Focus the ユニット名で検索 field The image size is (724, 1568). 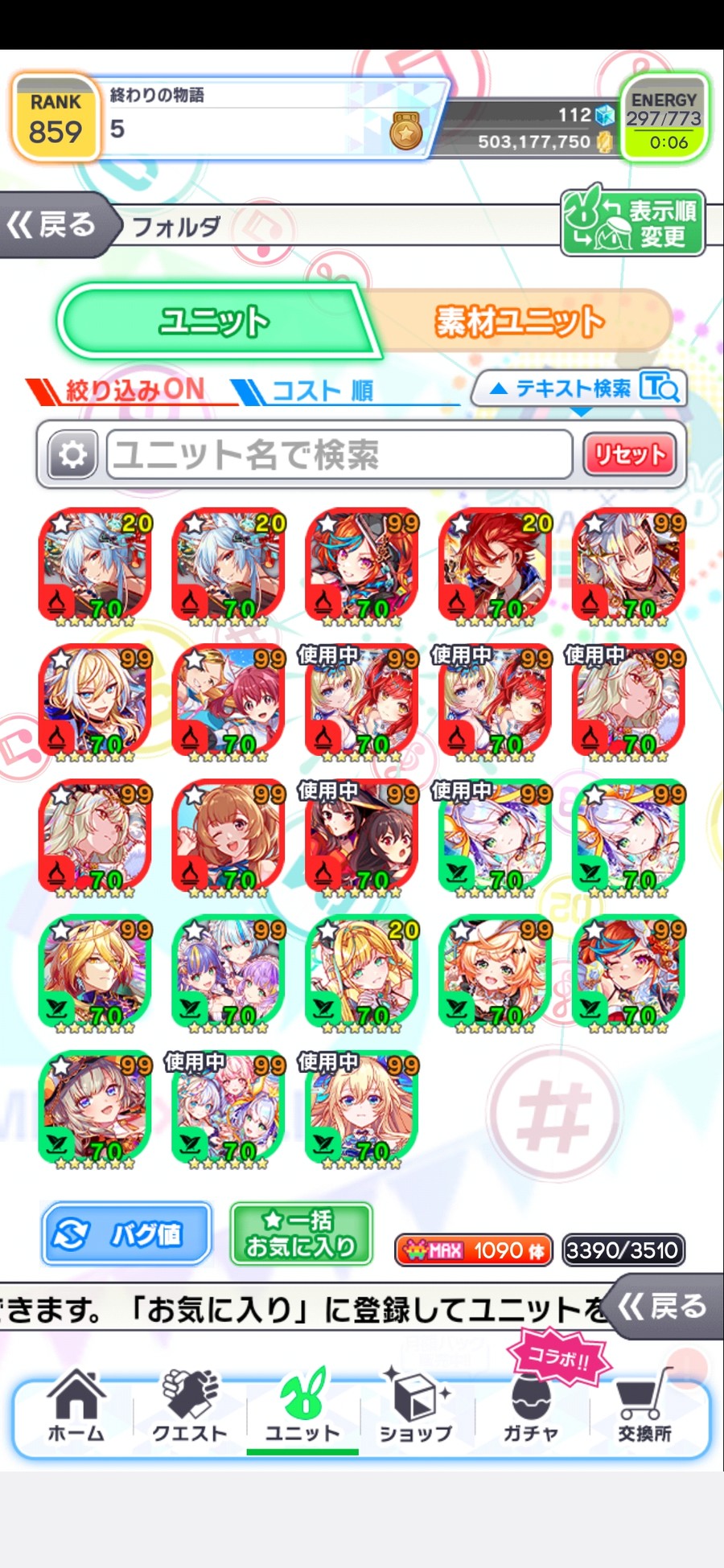[x=338, y=455]
